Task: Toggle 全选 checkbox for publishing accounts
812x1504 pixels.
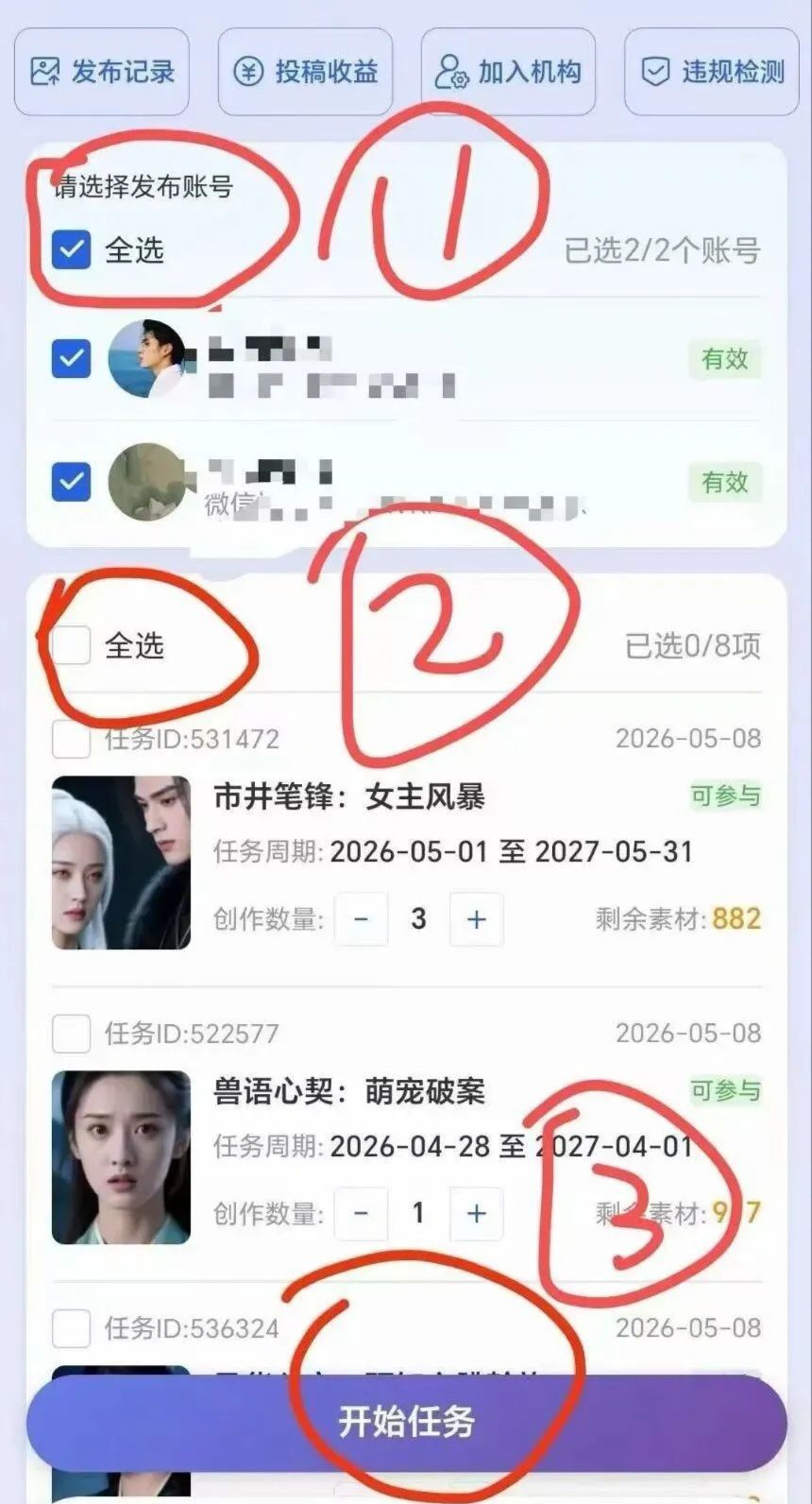Action: coord(71,249)
